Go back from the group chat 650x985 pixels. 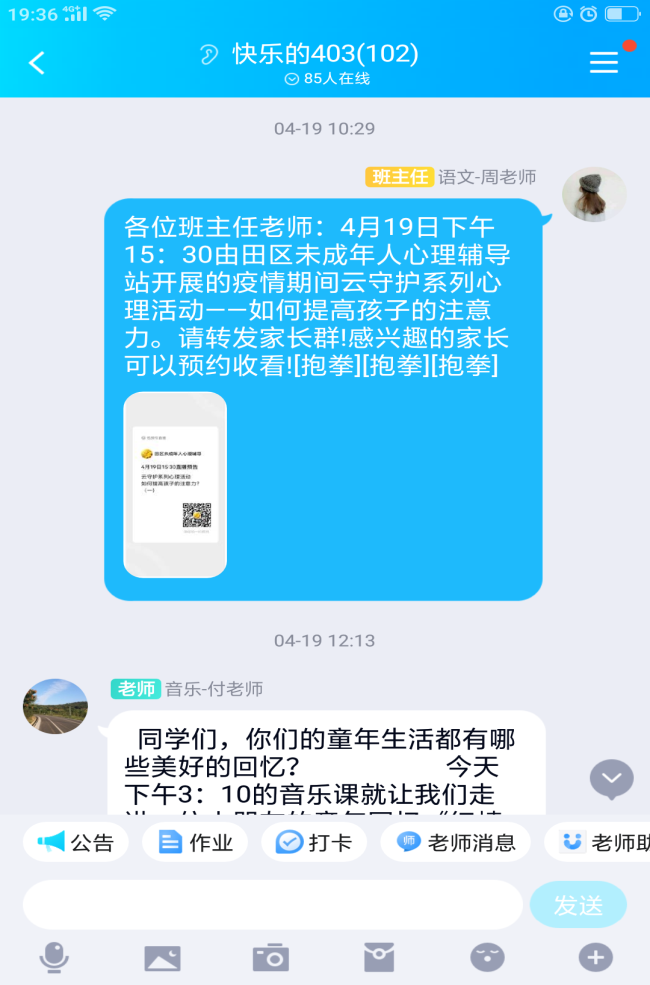pyautogui.click(x=37, y=63)
